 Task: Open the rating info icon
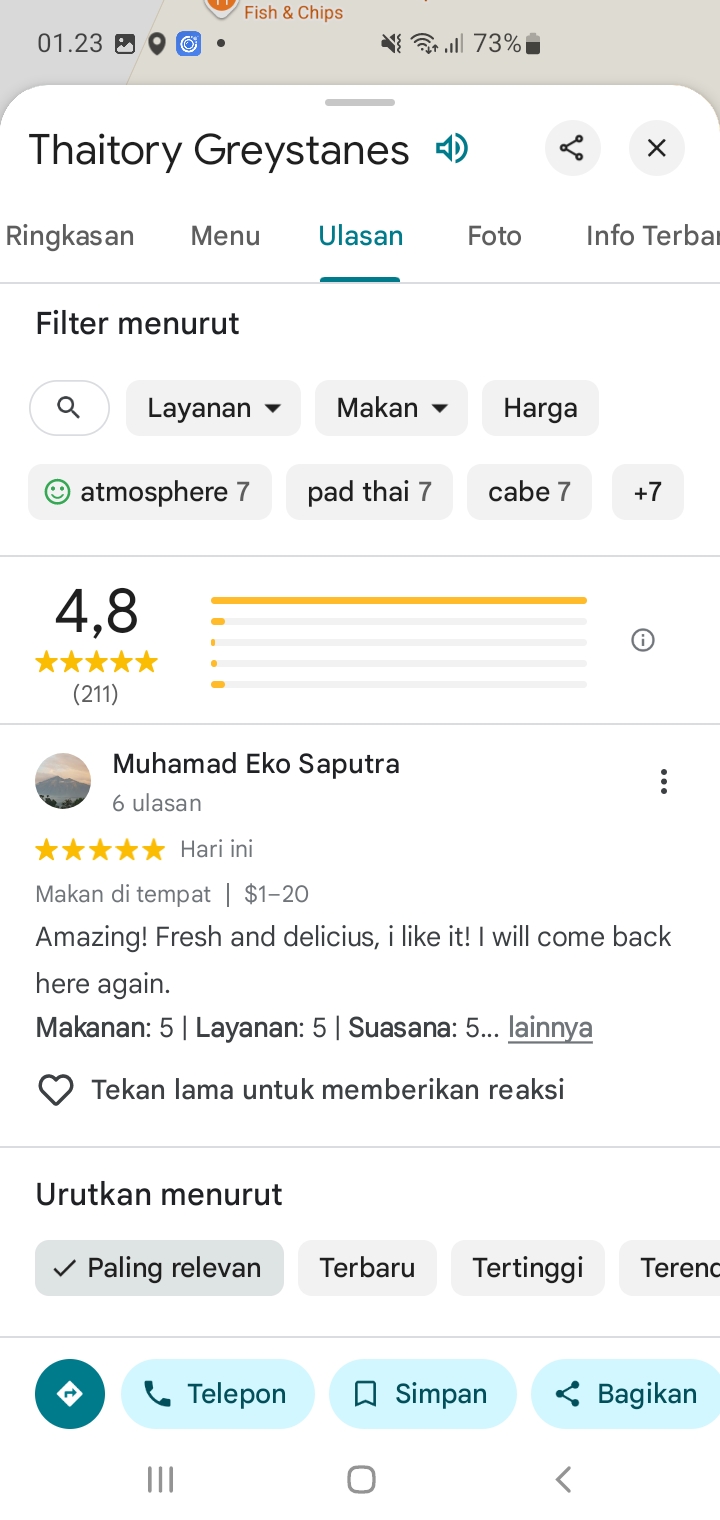click(643, 640)
